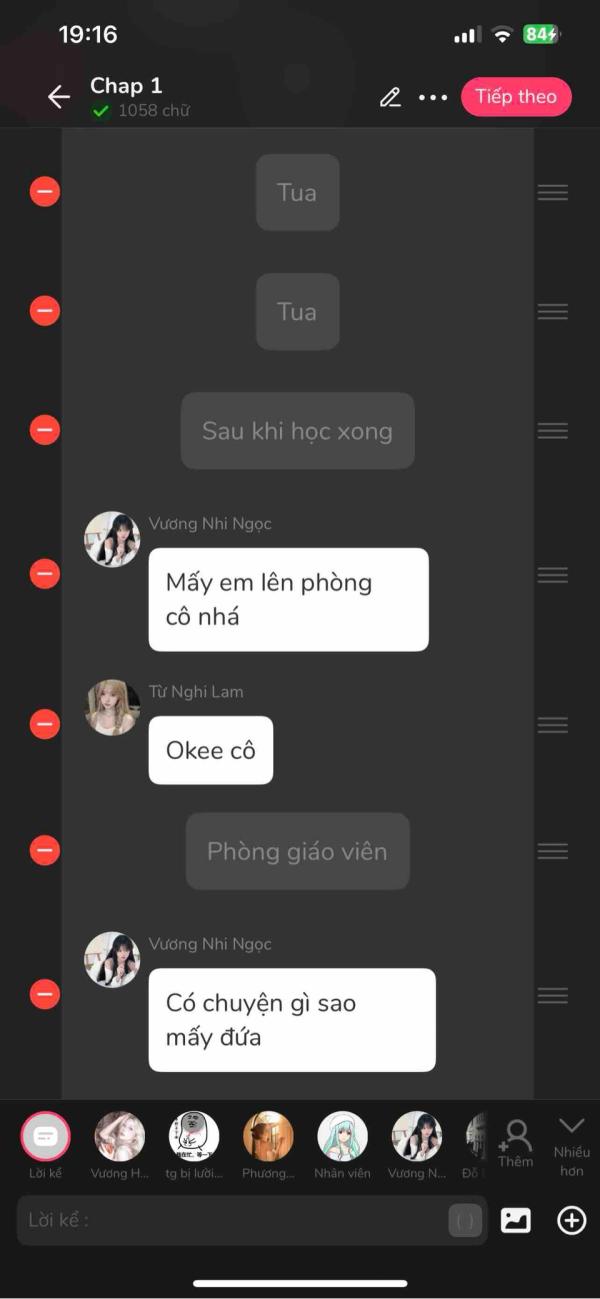Select the Lời kể narrator option
The width and height of the screenshot is (600, 1299).
coord(45,1145)
